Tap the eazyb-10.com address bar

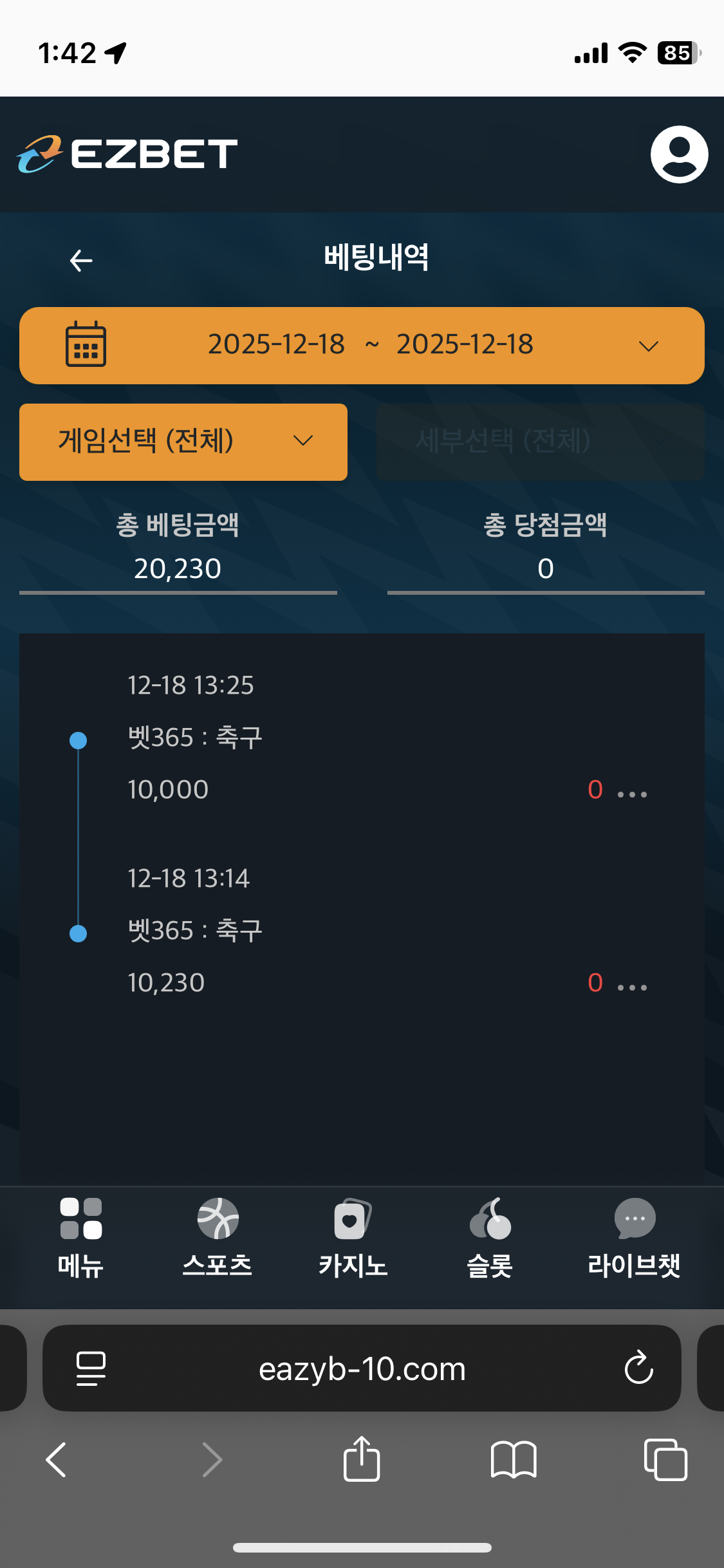[x=362, y=1368]
